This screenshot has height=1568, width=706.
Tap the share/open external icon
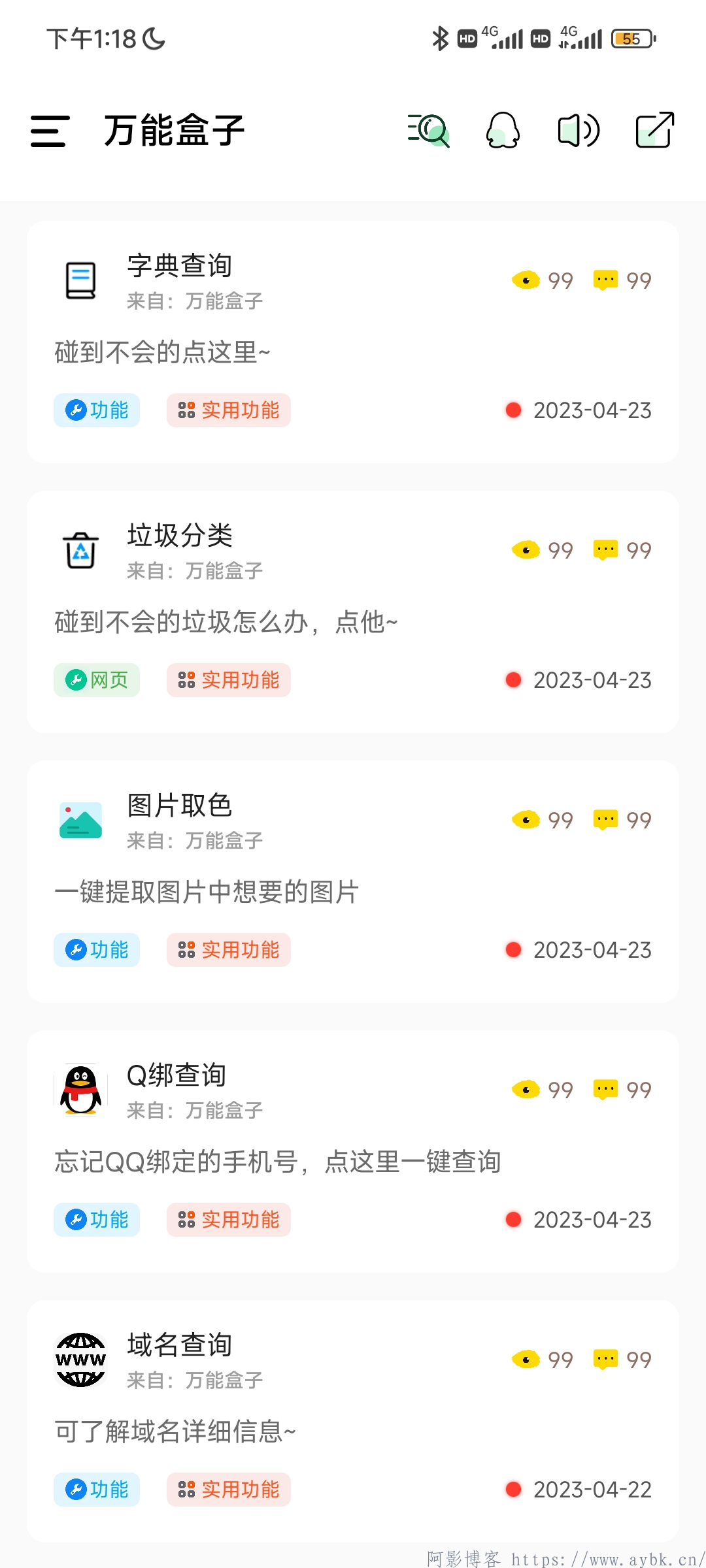point(655,130)
